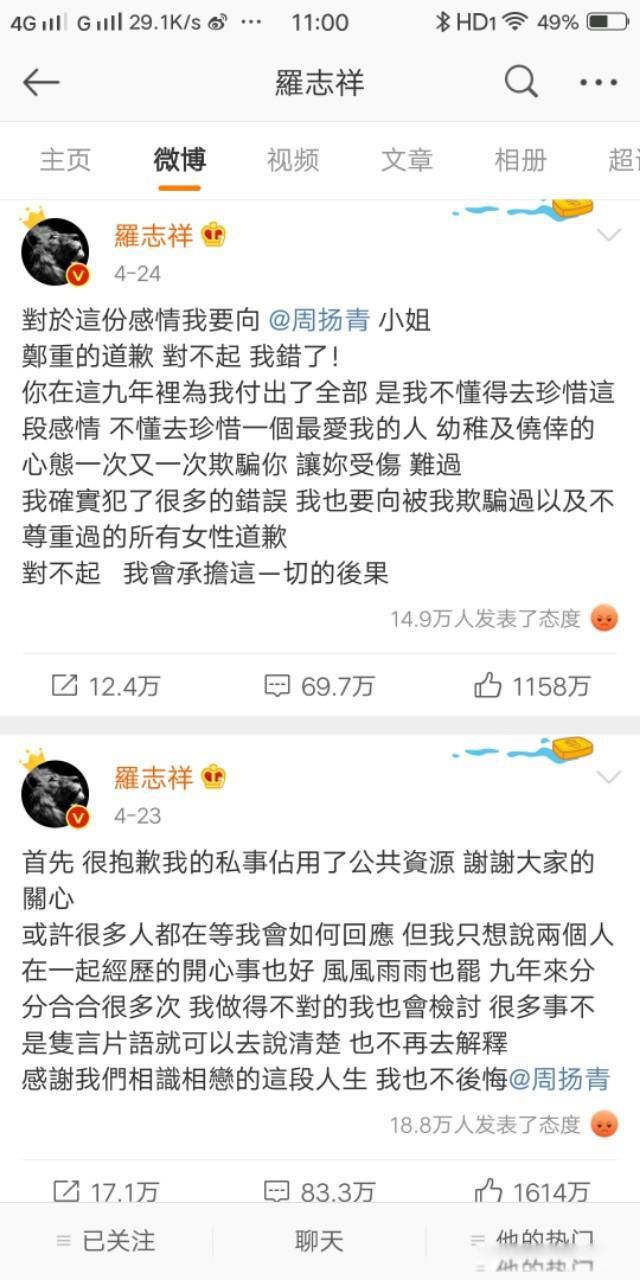
Task: Open the 69.7万 comments on the 4-24 post
Action: pos(319,686)
